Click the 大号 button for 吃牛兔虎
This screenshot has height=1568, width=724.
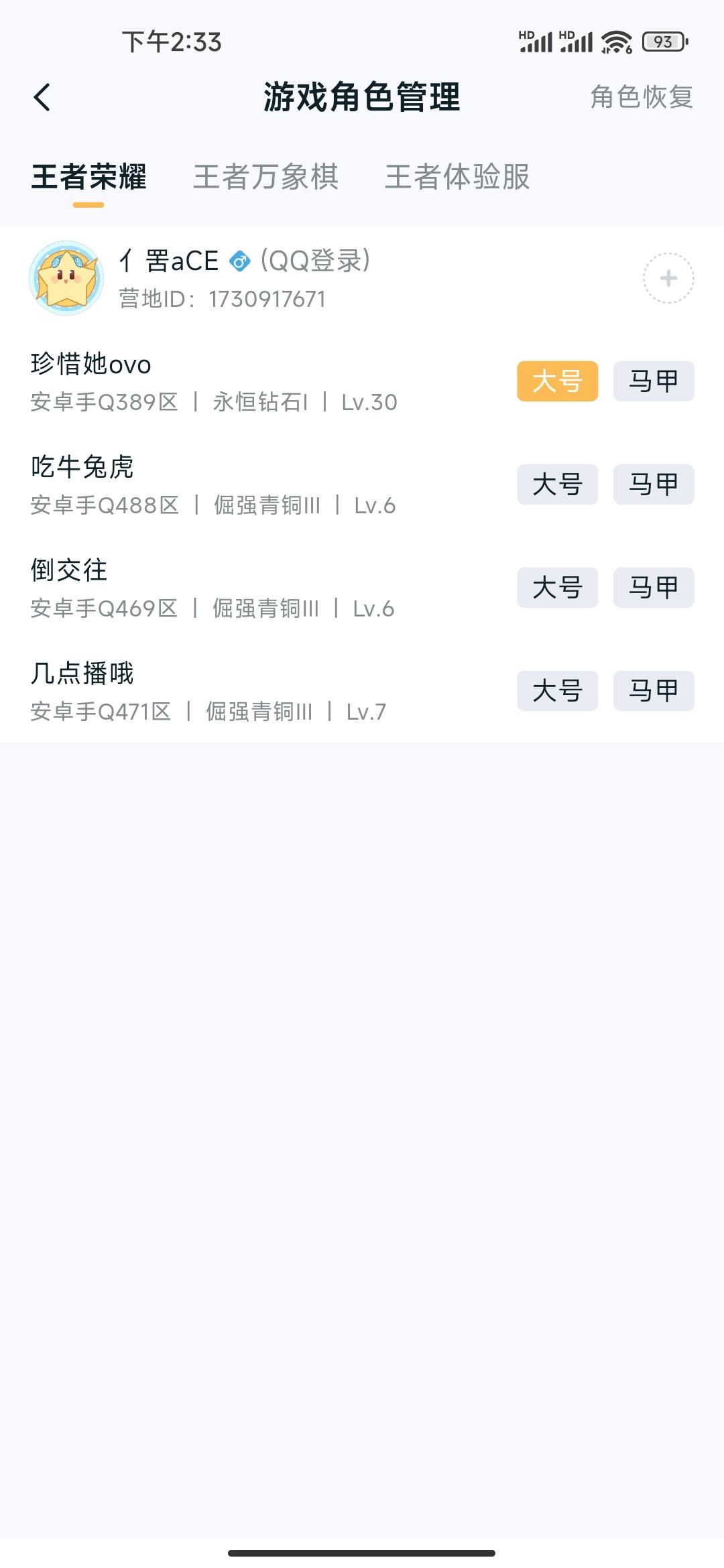[557, 485]
